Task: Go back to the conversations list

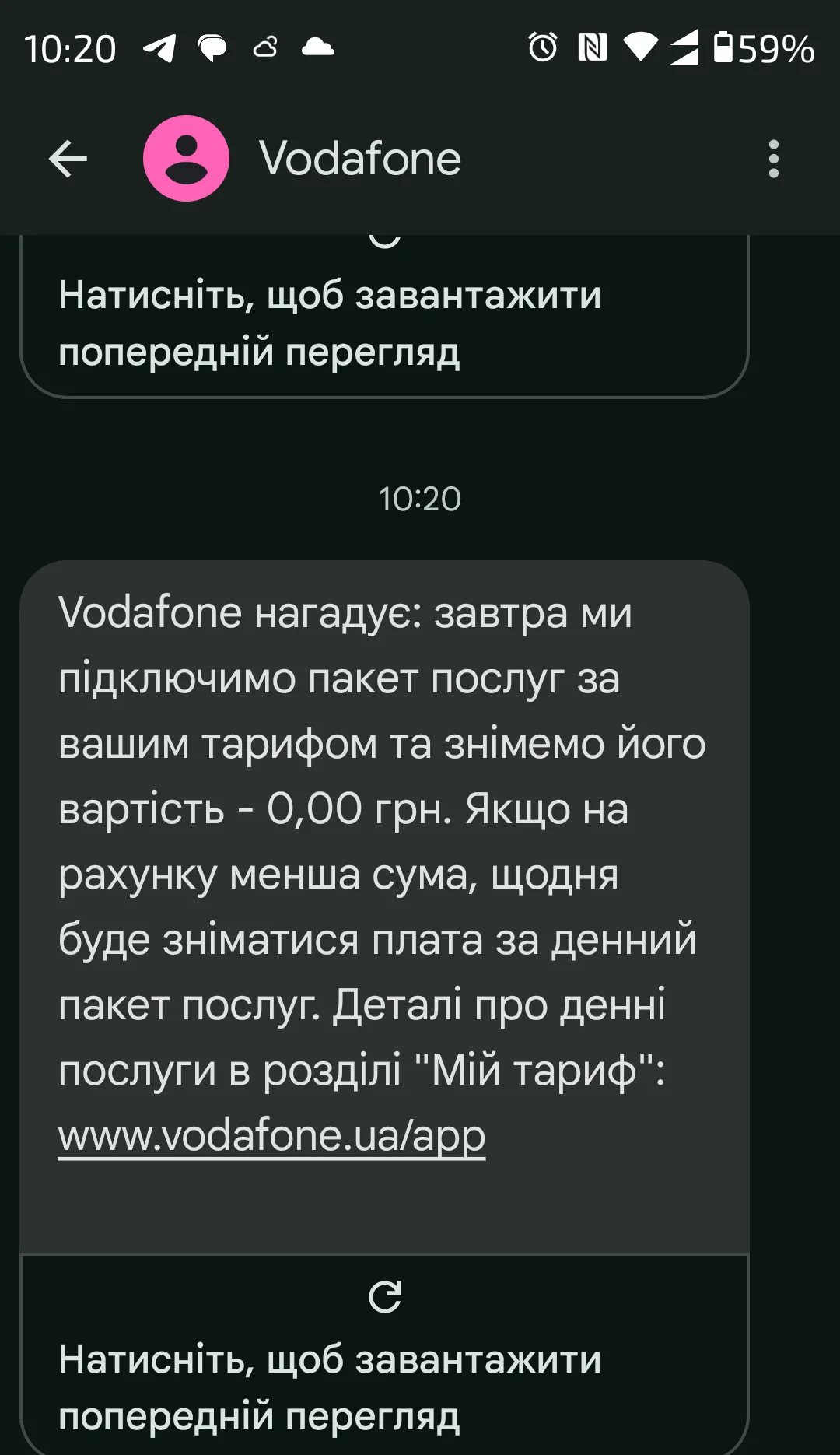Action: 68,160
